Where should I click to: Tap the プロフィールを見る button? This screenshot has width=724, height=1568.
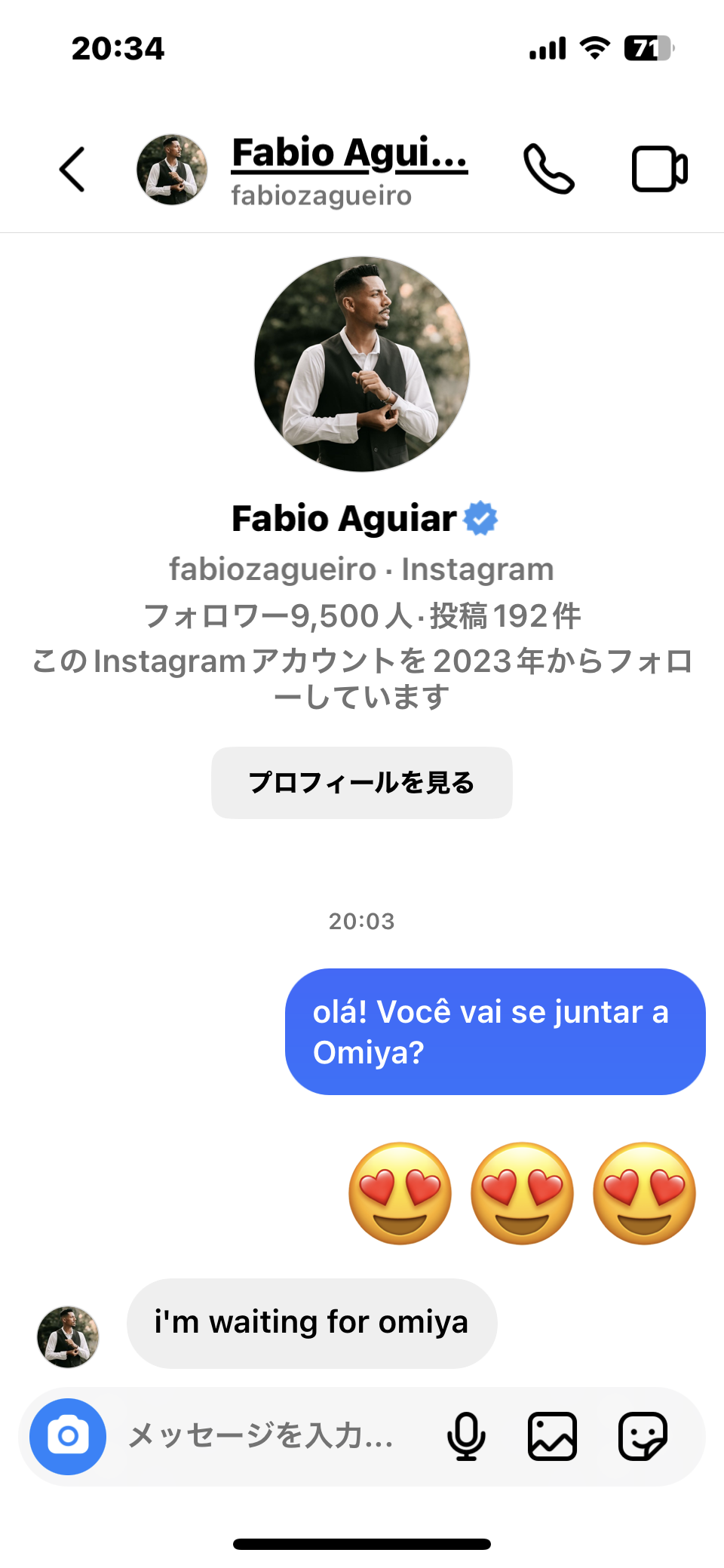[362, 783]
